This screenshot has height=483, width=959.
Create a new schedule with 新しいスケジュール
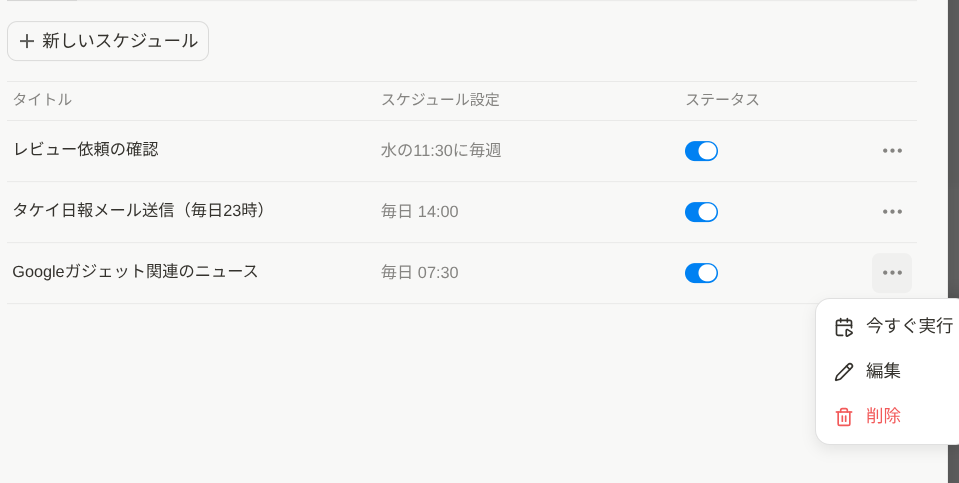[x=108, y=41]
